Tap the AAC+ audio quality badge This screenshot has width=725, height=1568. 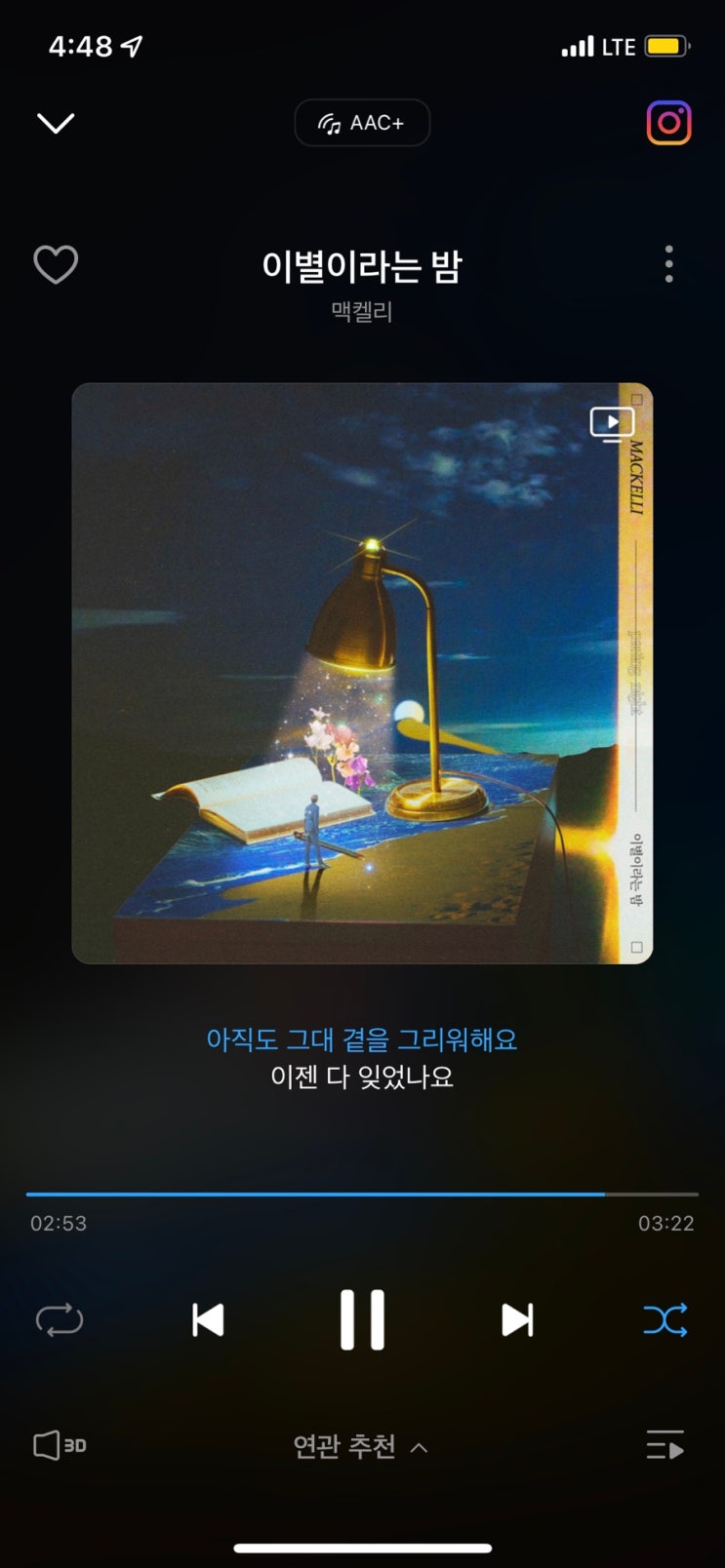coord(362,122)
